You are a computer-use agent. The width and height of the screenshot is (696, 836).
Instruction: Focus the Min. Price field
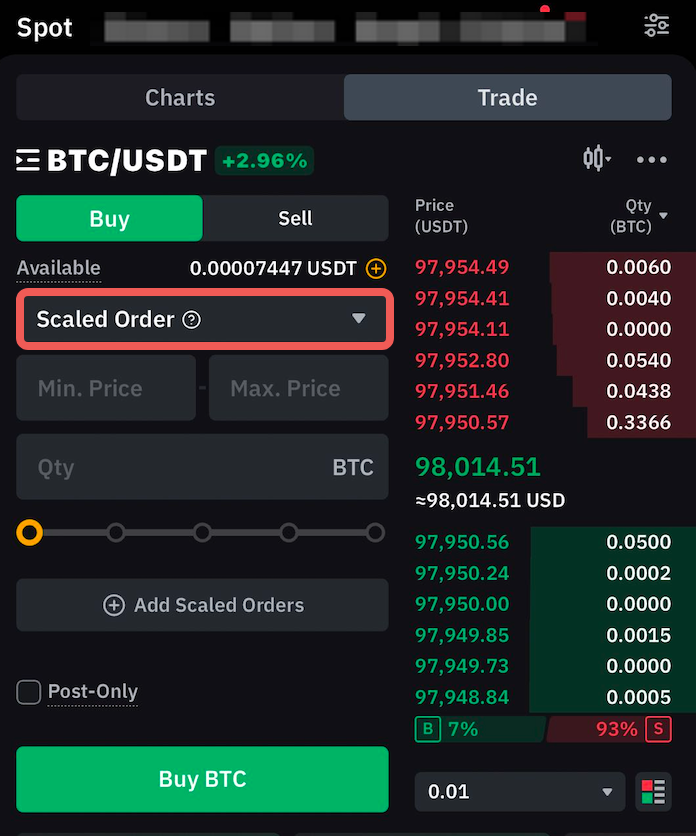106,388
